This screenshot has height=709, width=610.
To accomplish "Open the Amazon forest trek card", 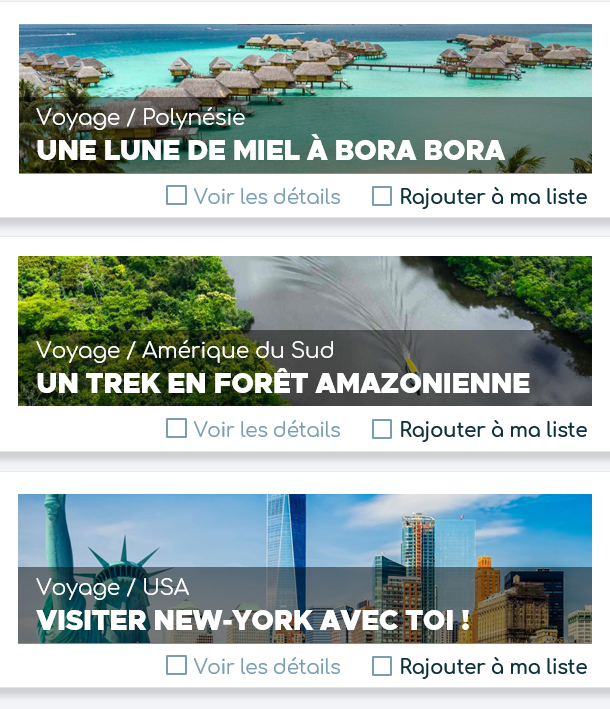I will click(304, 331).
